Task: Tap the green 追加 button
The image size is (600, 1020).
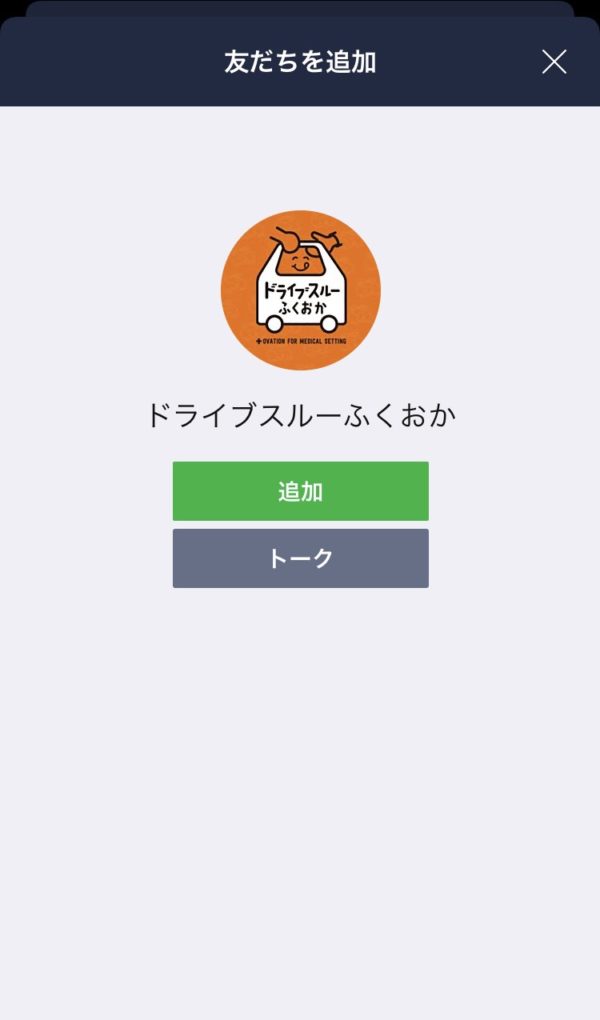Action: point(301,491)
